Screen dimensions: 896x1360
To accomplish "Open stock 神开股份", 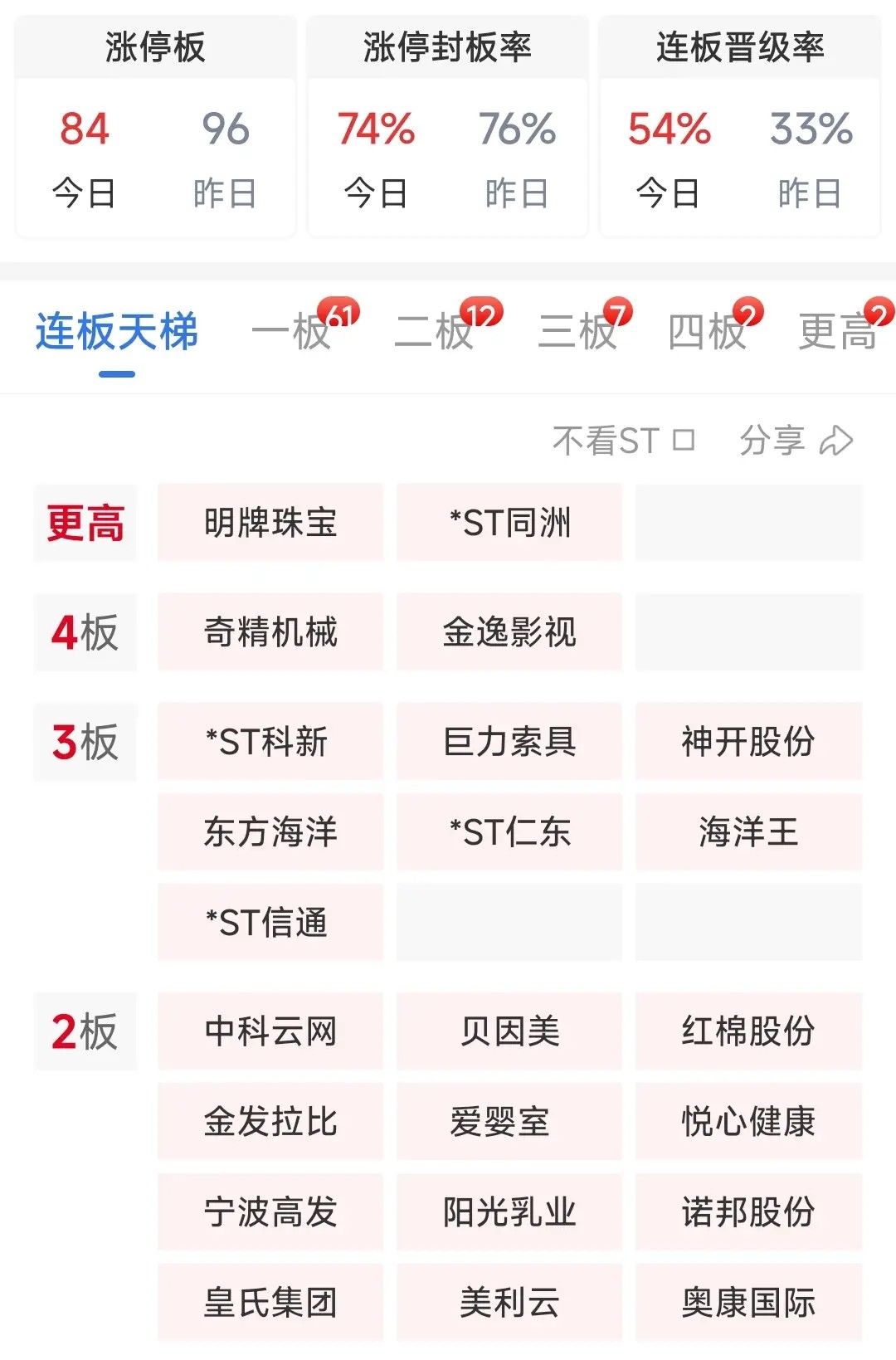I will pos(748,742).
